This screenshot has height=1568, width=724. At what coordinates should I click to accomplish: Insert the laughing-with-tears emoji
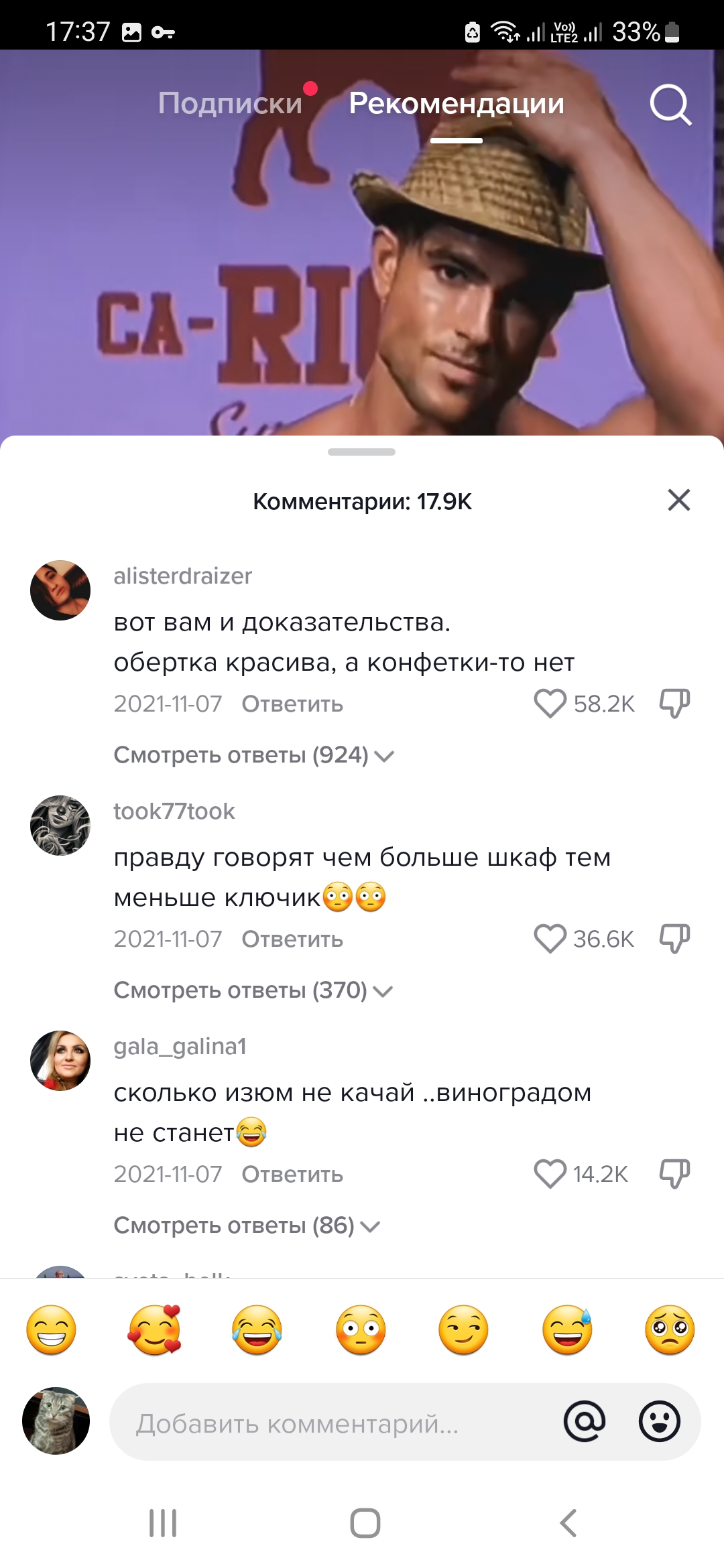tap(257, 1329)
